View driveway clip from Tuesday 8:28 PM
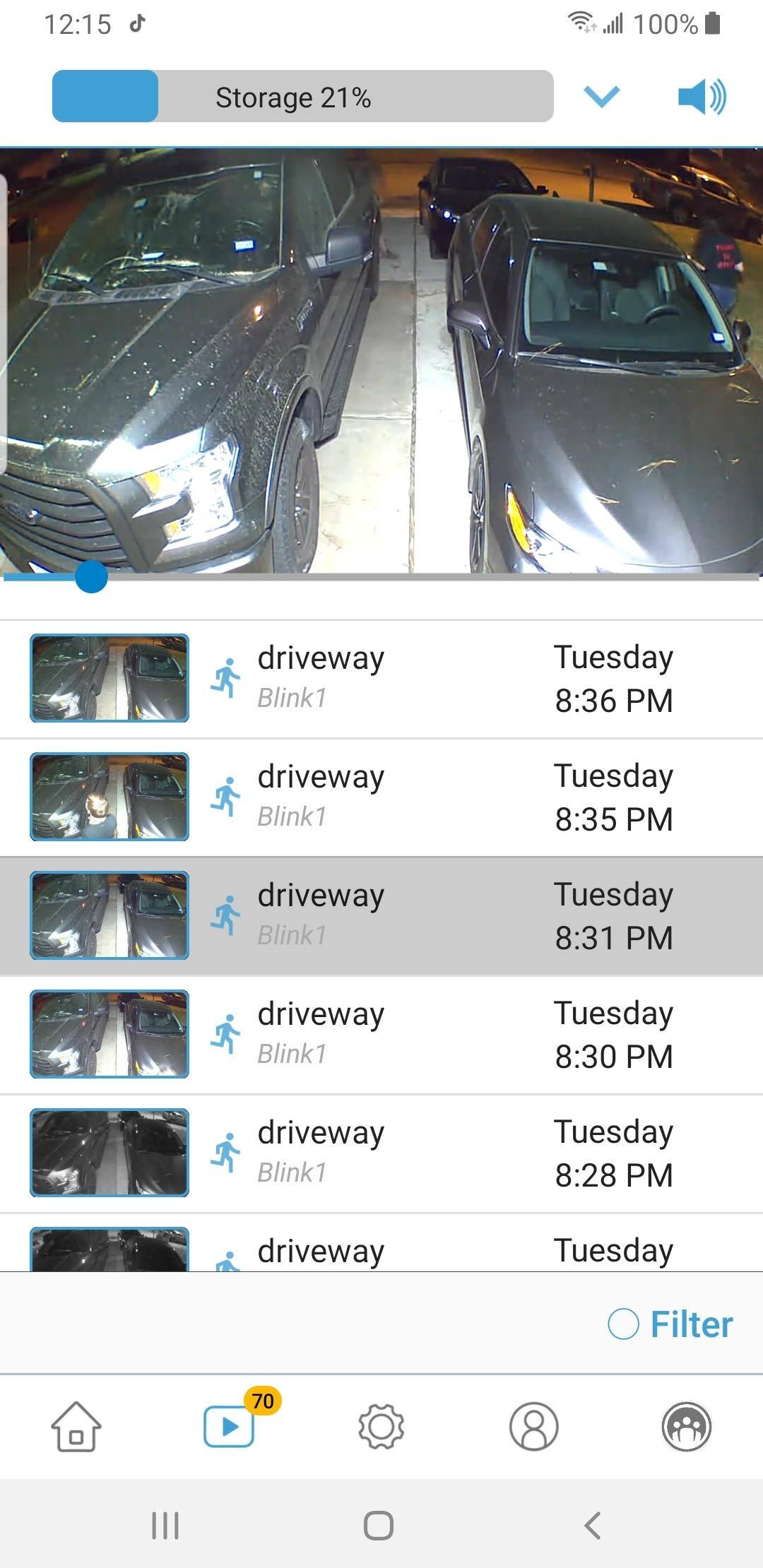 381,1153
